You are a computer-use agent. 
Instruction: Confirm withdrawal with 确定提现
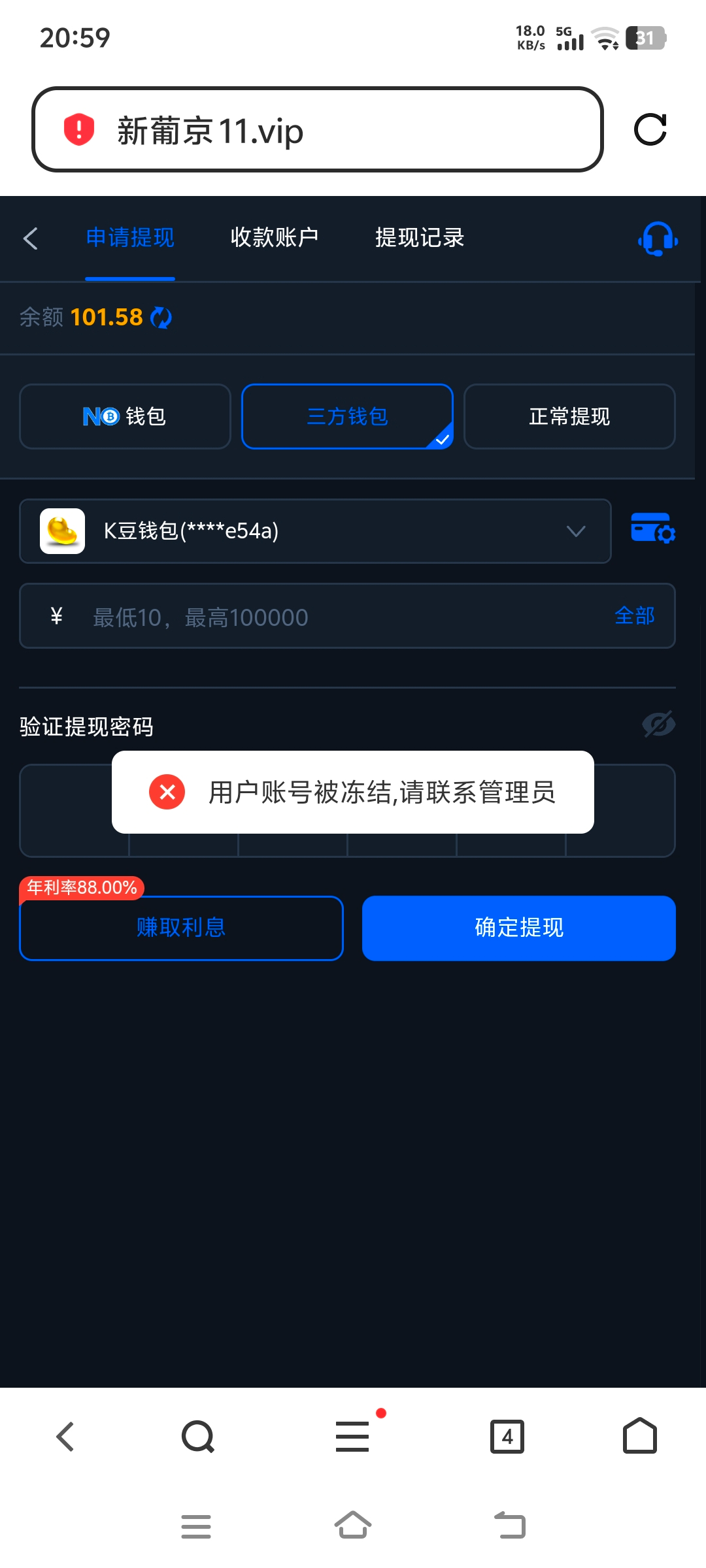(x=518, y=928)
